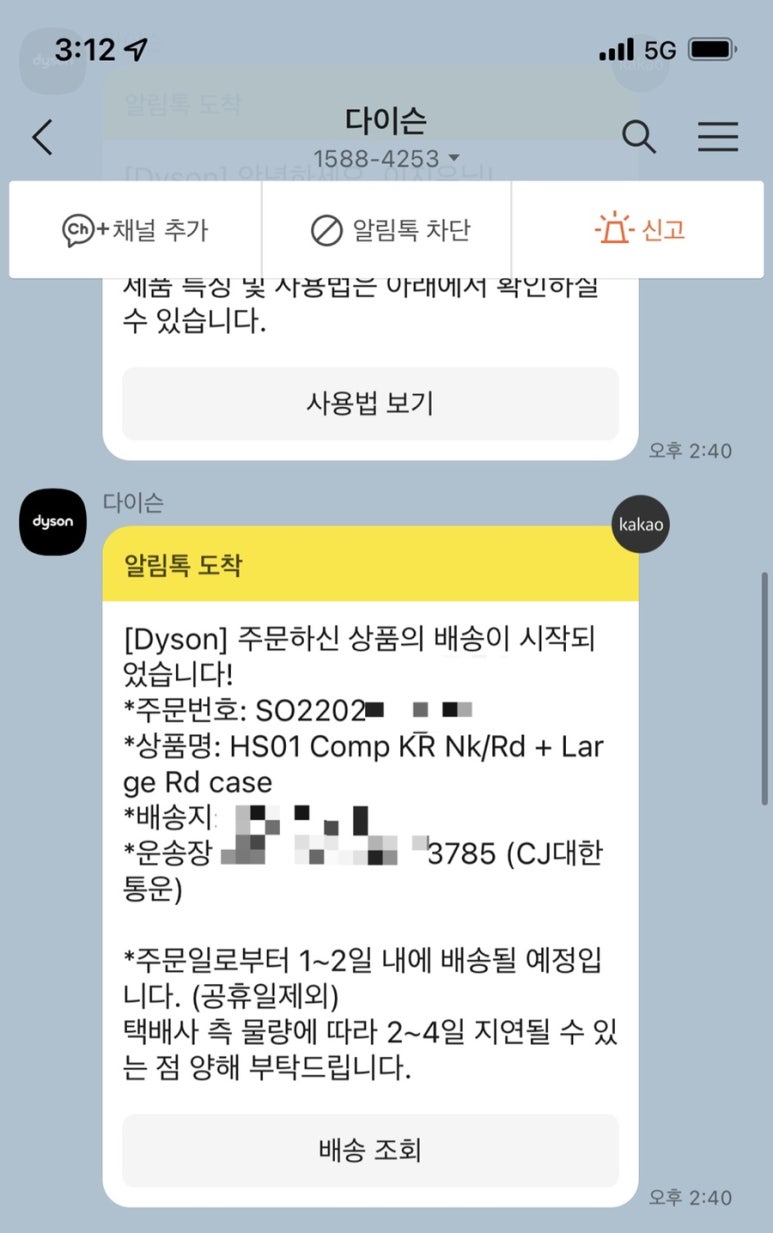Report this chat with 신고

point(640,230)
